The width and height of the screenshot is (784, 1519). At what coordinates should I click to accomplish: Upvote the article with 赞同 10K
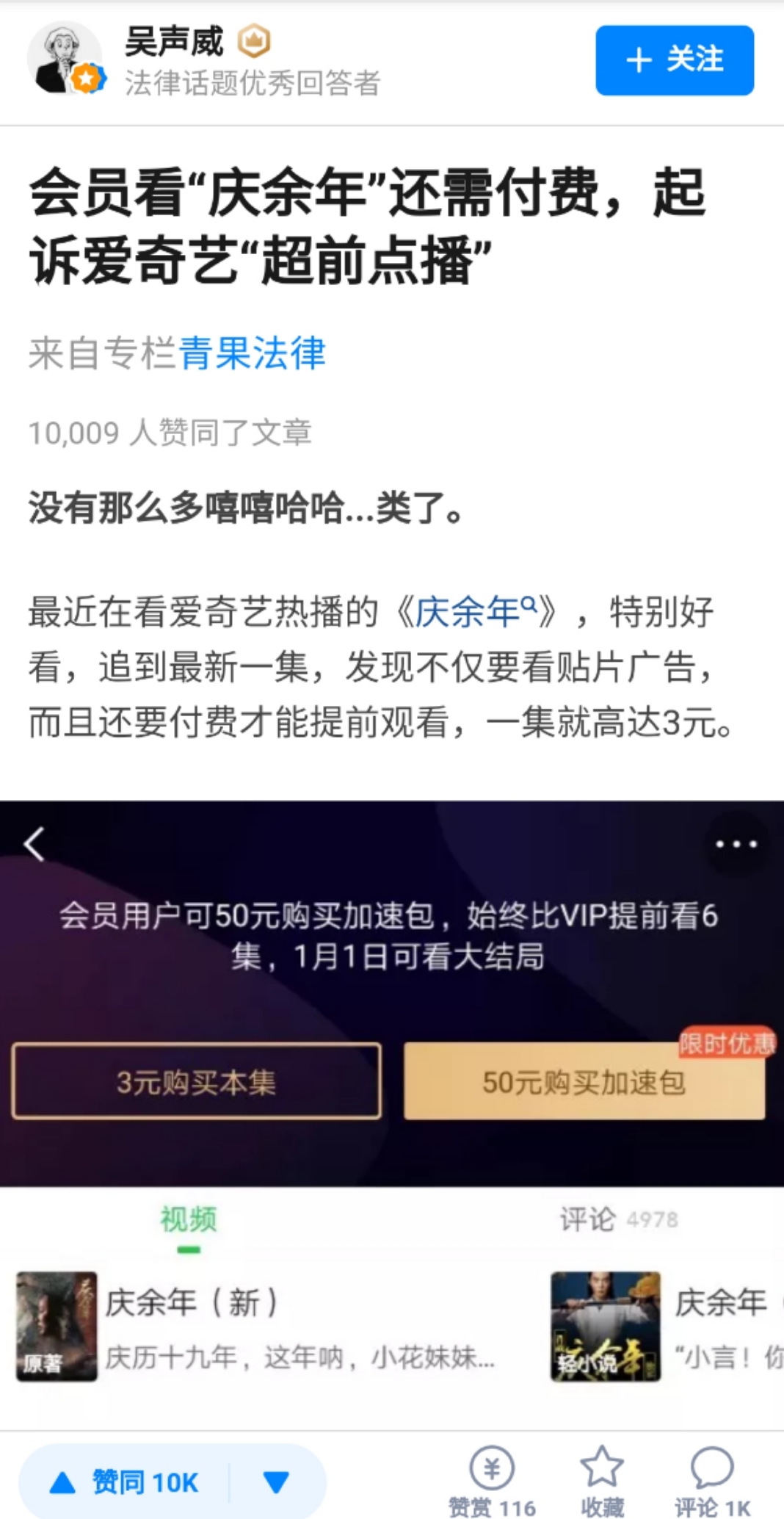coord(125,1482)
